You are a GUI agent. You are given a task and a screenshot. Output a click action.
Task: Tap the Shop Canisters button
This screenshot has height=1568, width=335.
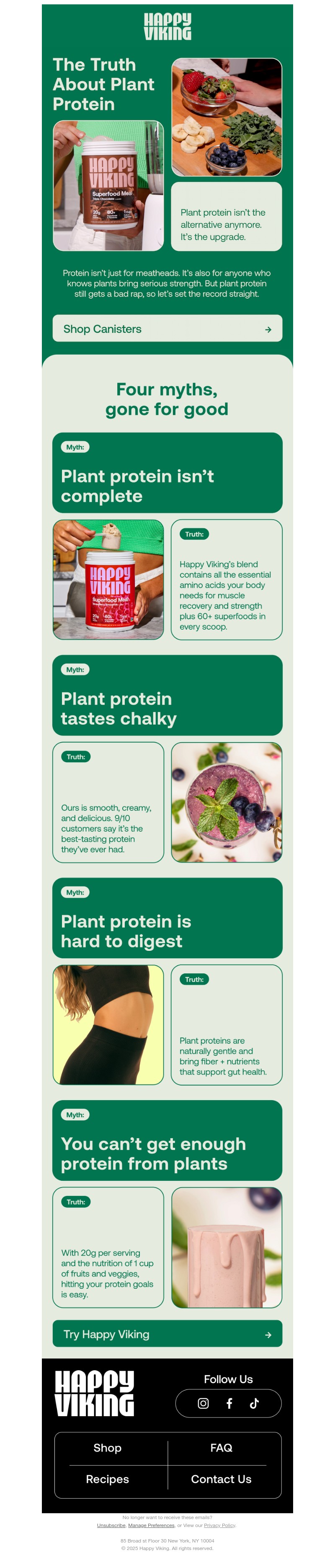[167, 329]
